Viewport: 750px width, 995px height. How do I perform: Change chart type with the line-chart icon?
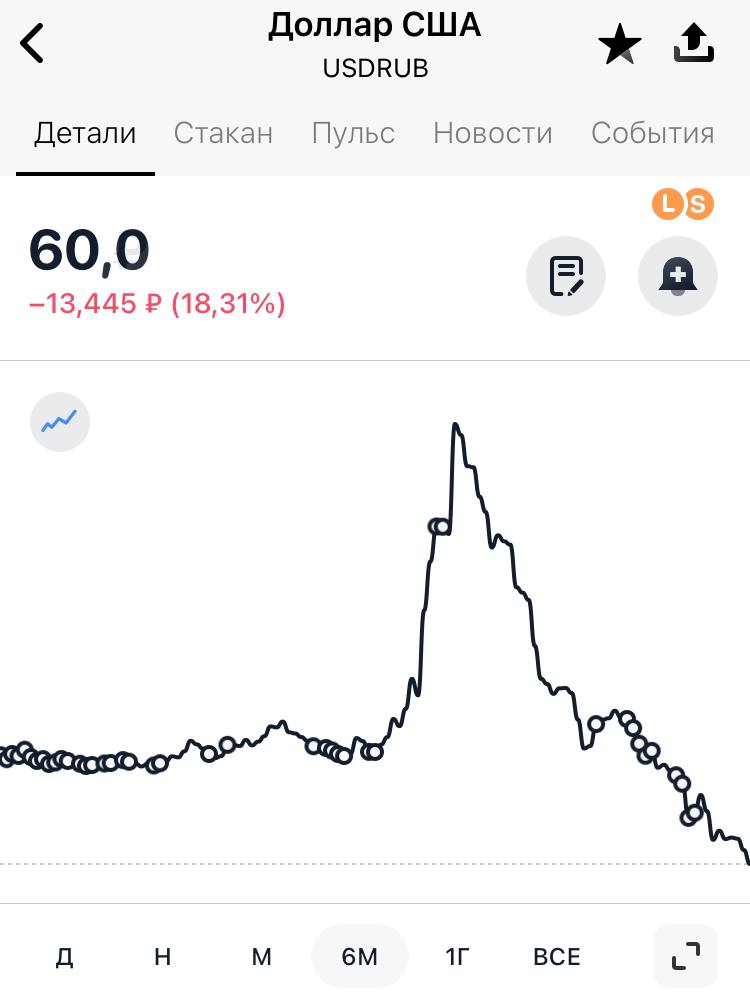(x=60, y=422)
